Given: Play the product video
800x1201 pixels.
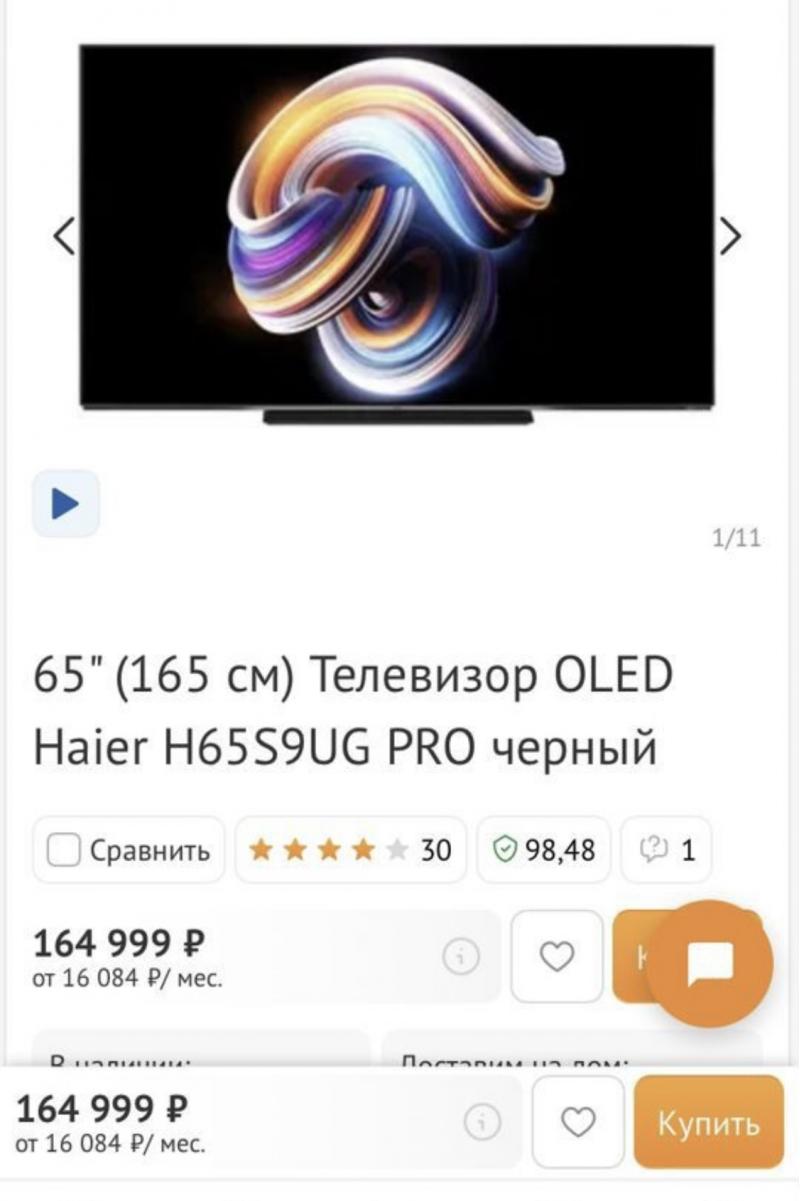Looking at the screenshot, I should 66,504.
